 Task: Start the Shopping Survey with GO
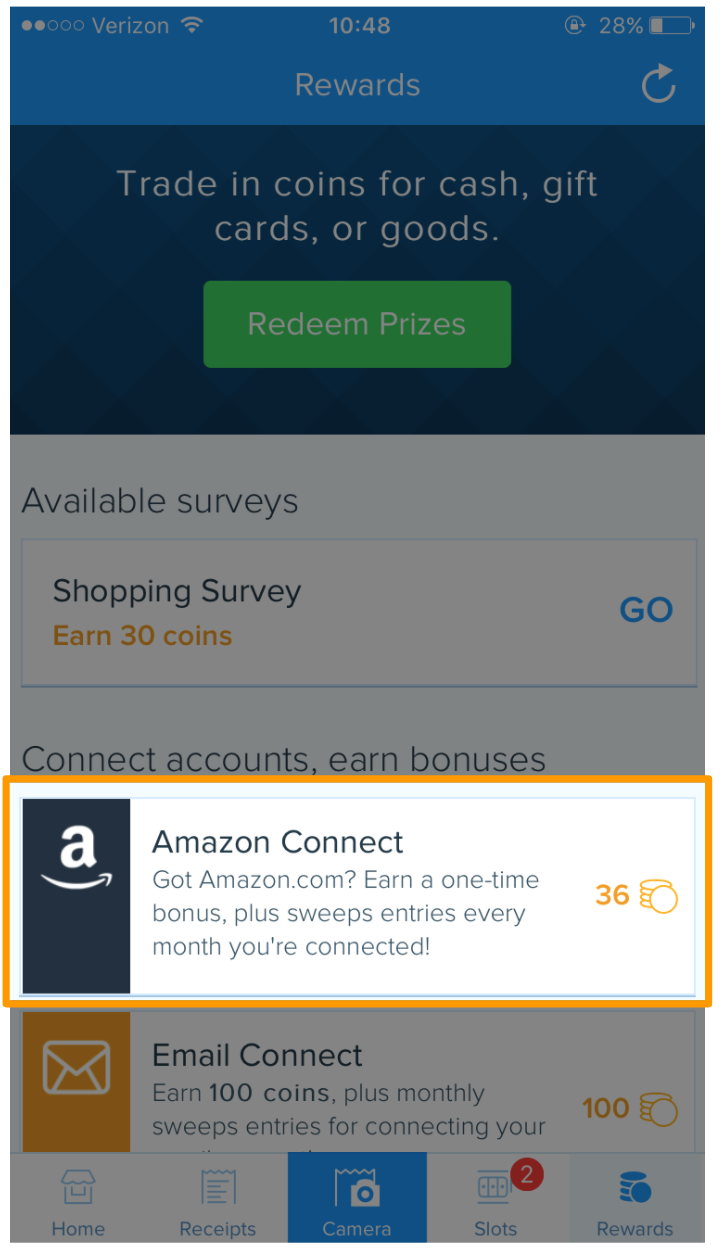point(646,610)
